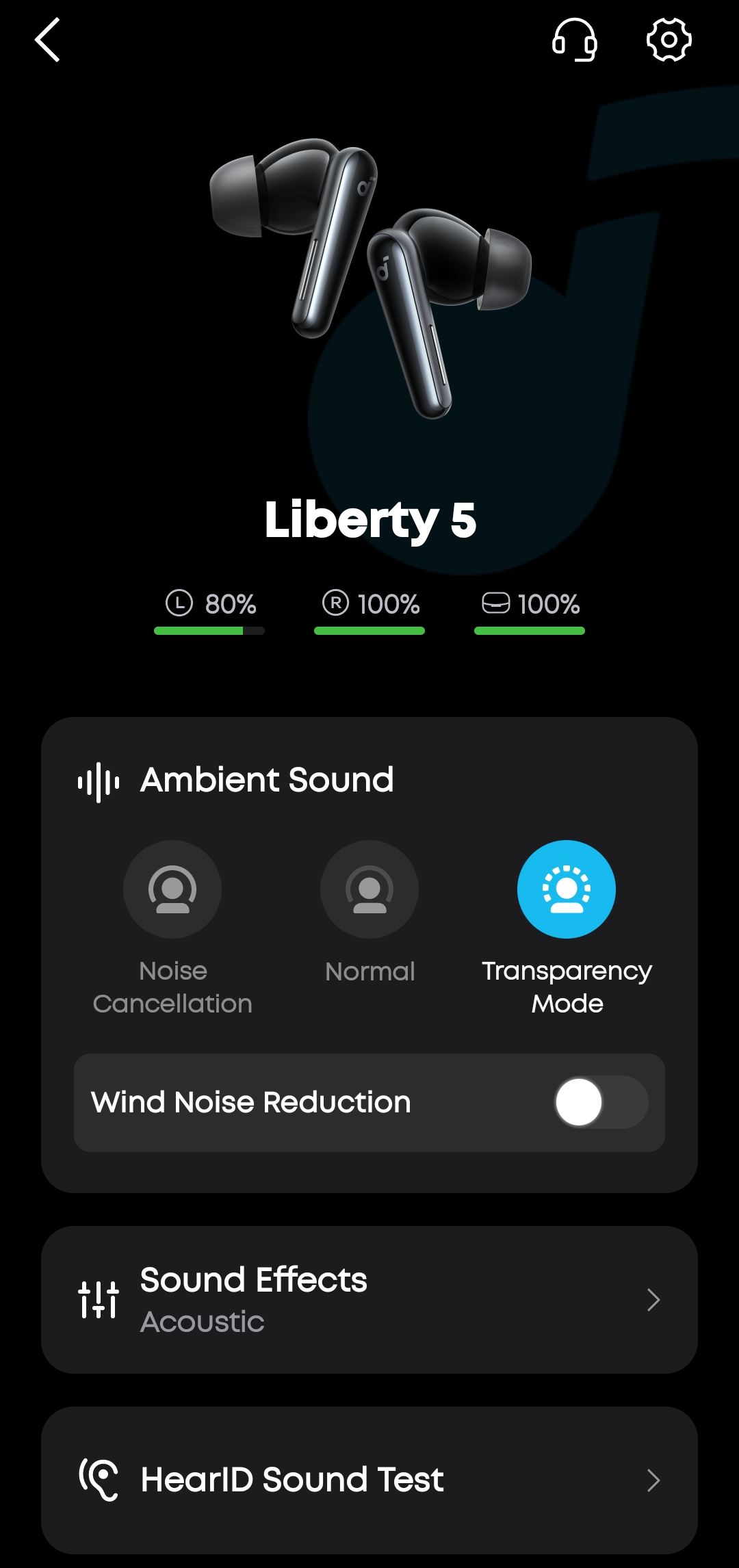Viewport: 739px width, 1568px height.
Task: Open customer support headset icon
Action: pos(574,40)
